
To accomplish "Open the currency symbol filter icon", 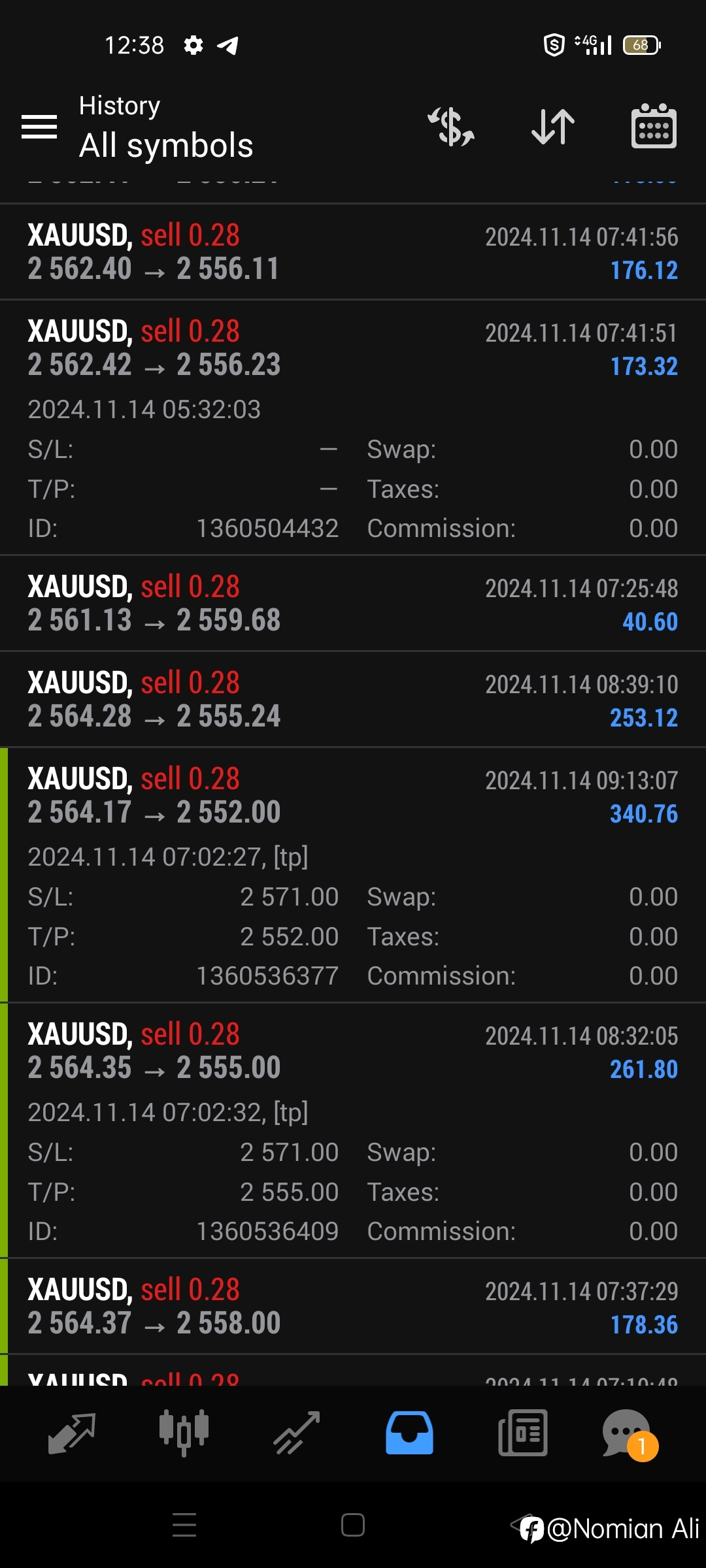I will [x=451, y=127].
